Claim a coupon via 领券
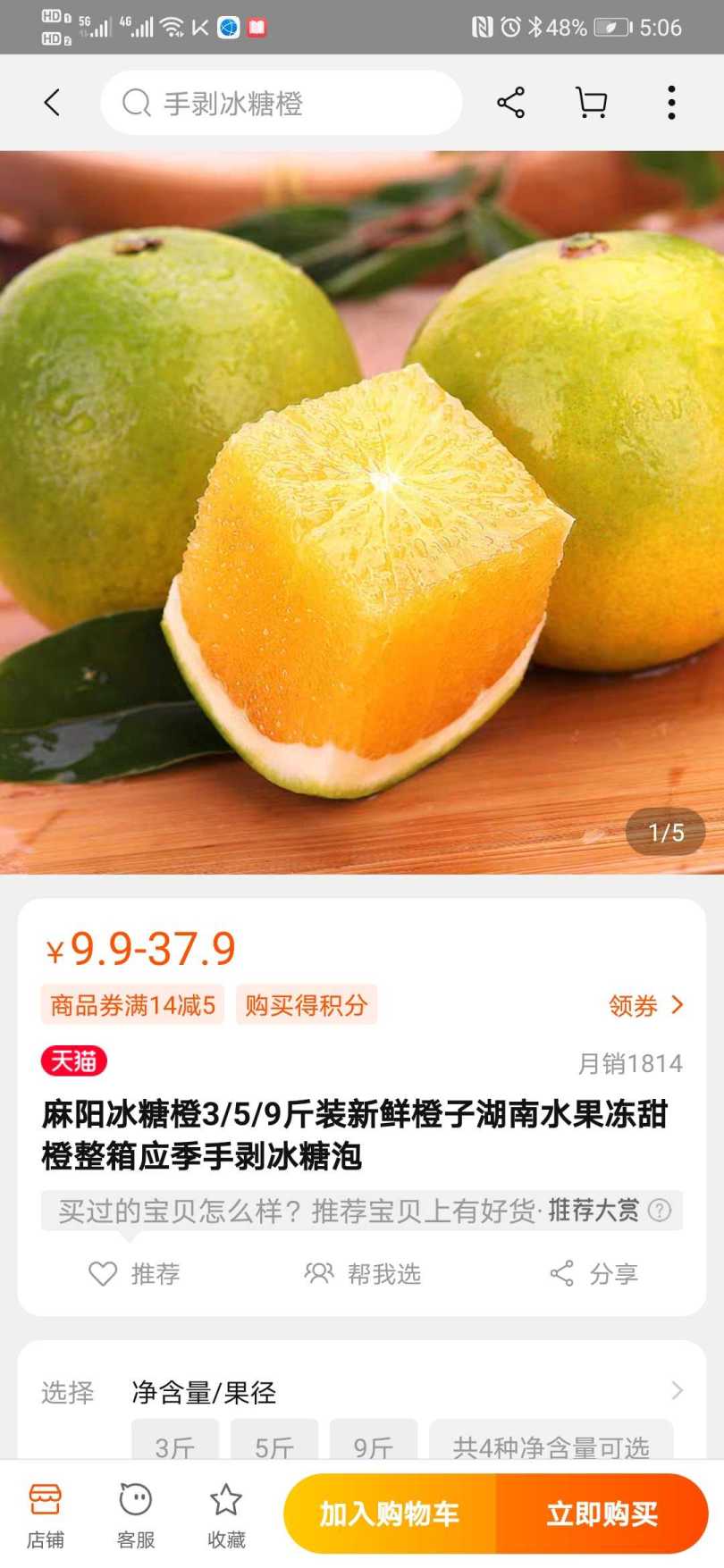The width and height of the screenshot is (724, 1568). pyautogui.click(x=645, y=1005)
